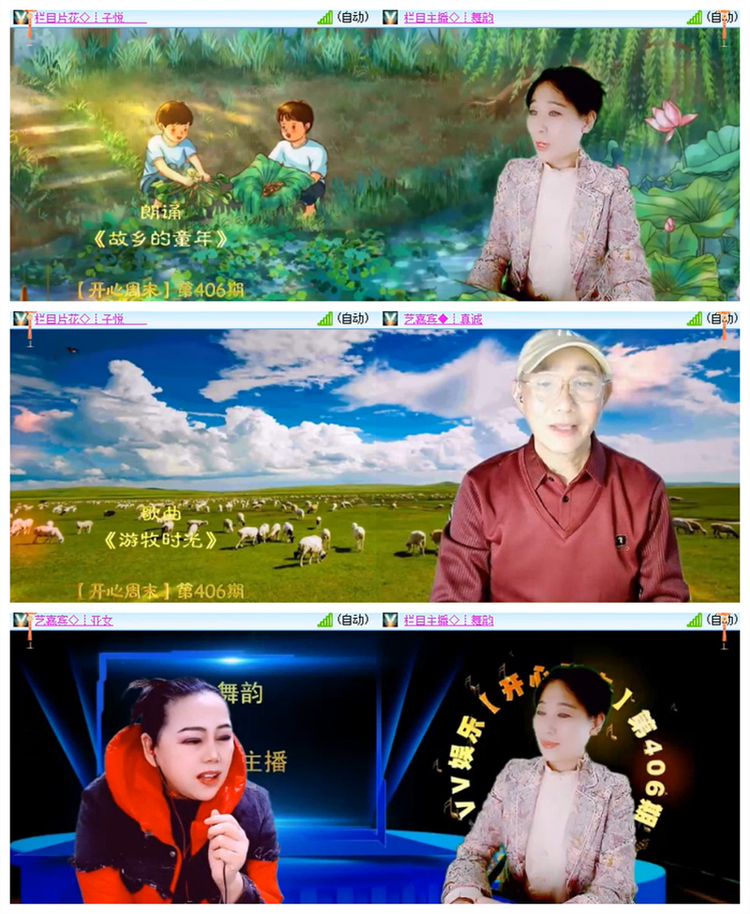Click the VV logo next to 舞韵 in top-right bar
The width and height of the screenshot is (750, 914).
(390, 15)
